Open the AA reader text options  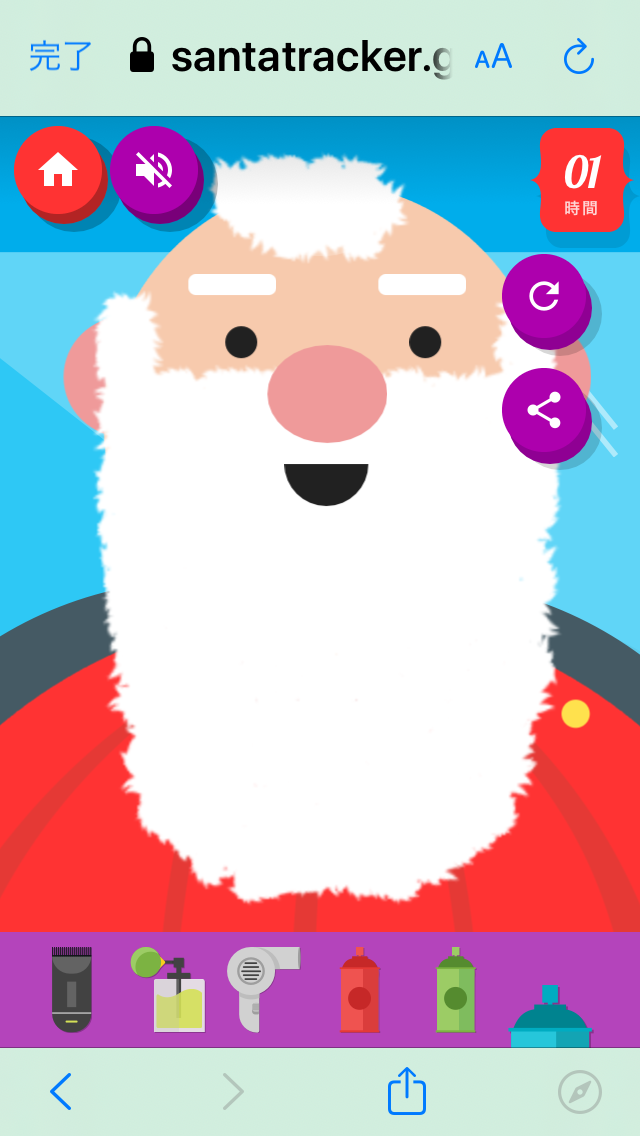(x=493, y=58)
